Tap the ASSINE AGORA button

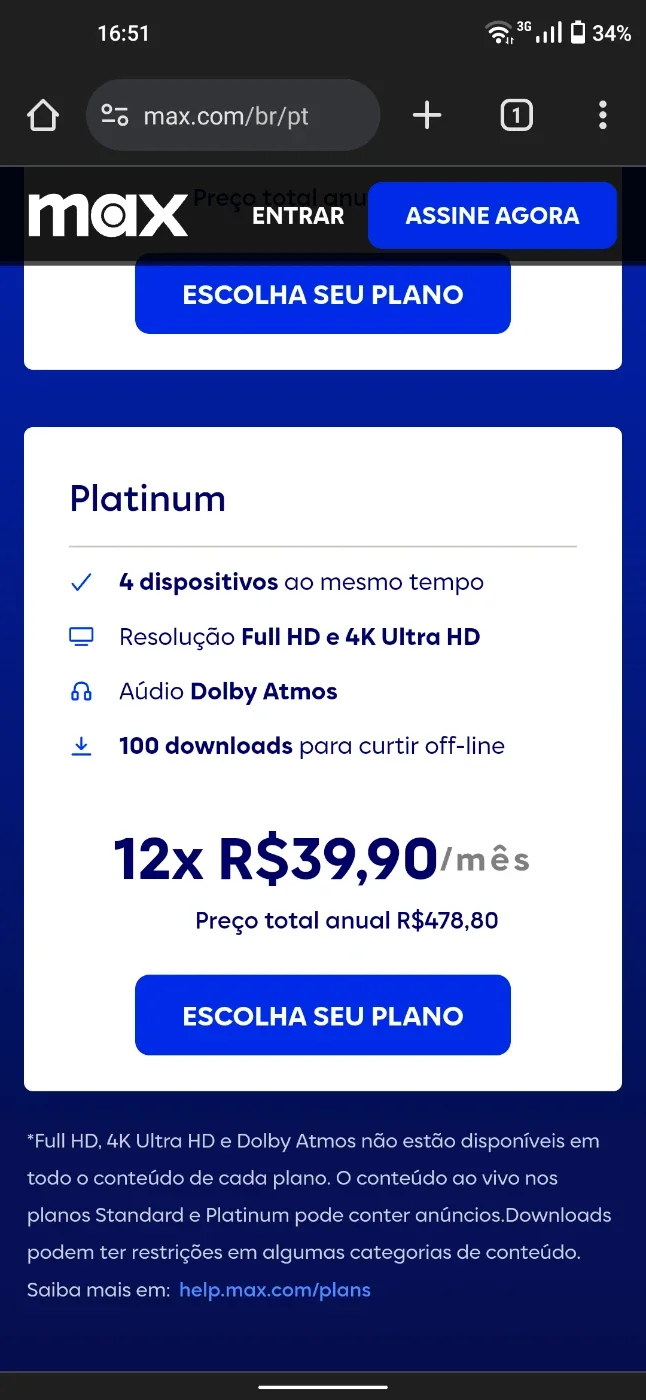tap(492, 215)
